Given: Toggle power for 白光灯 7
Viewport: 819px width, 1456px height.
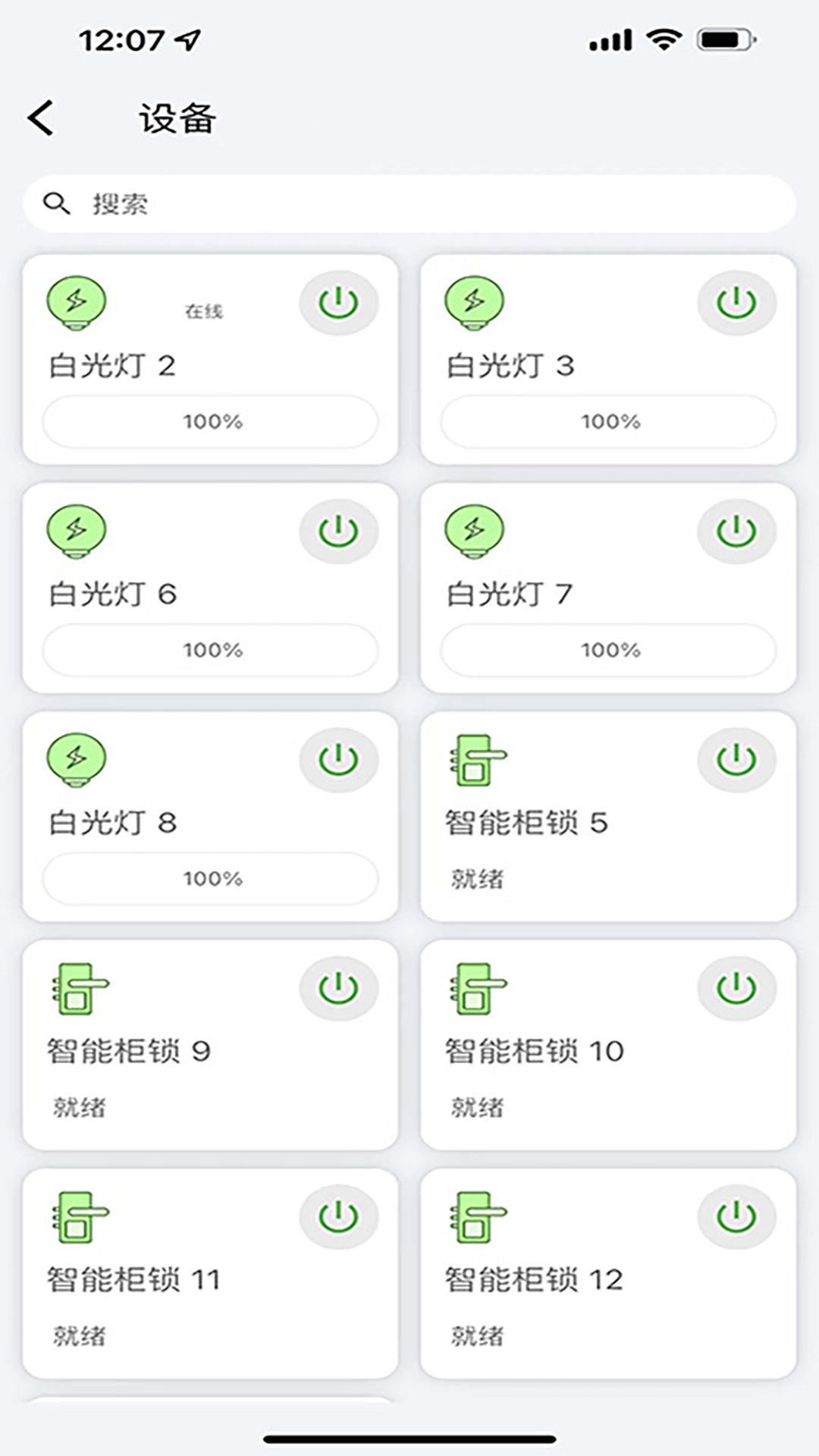Looking at the screenshot, I should pos(736,532).
